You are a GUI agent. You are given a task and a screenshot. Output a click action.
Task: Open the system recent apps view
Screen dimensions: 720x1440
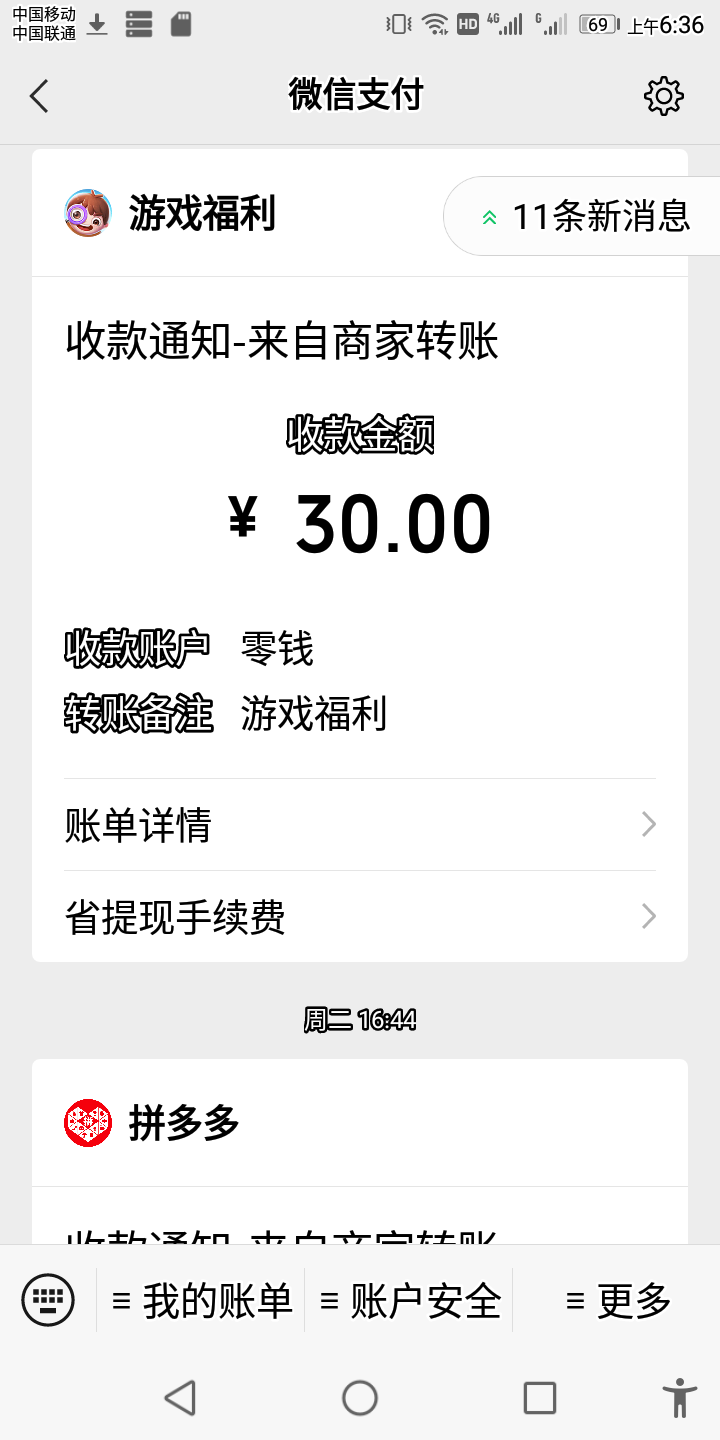point(540,1397)
